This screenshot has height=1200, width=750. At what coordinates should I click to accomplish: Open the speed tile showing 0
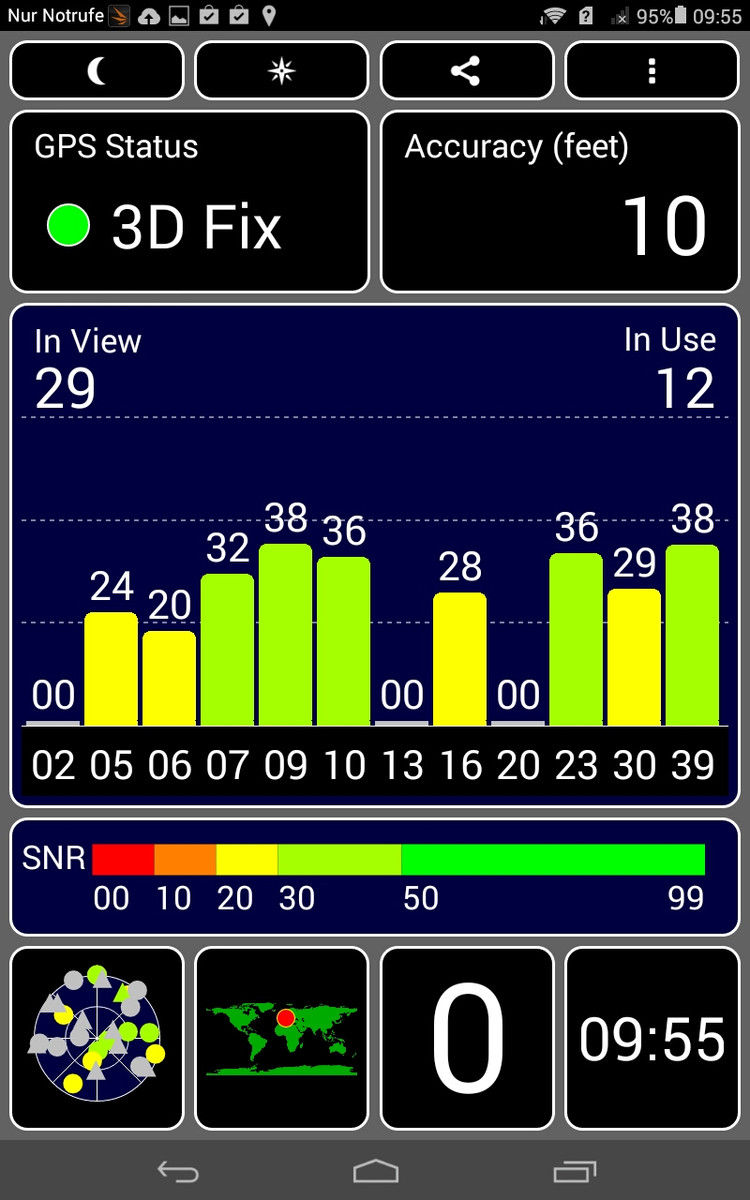[467, 1036]
